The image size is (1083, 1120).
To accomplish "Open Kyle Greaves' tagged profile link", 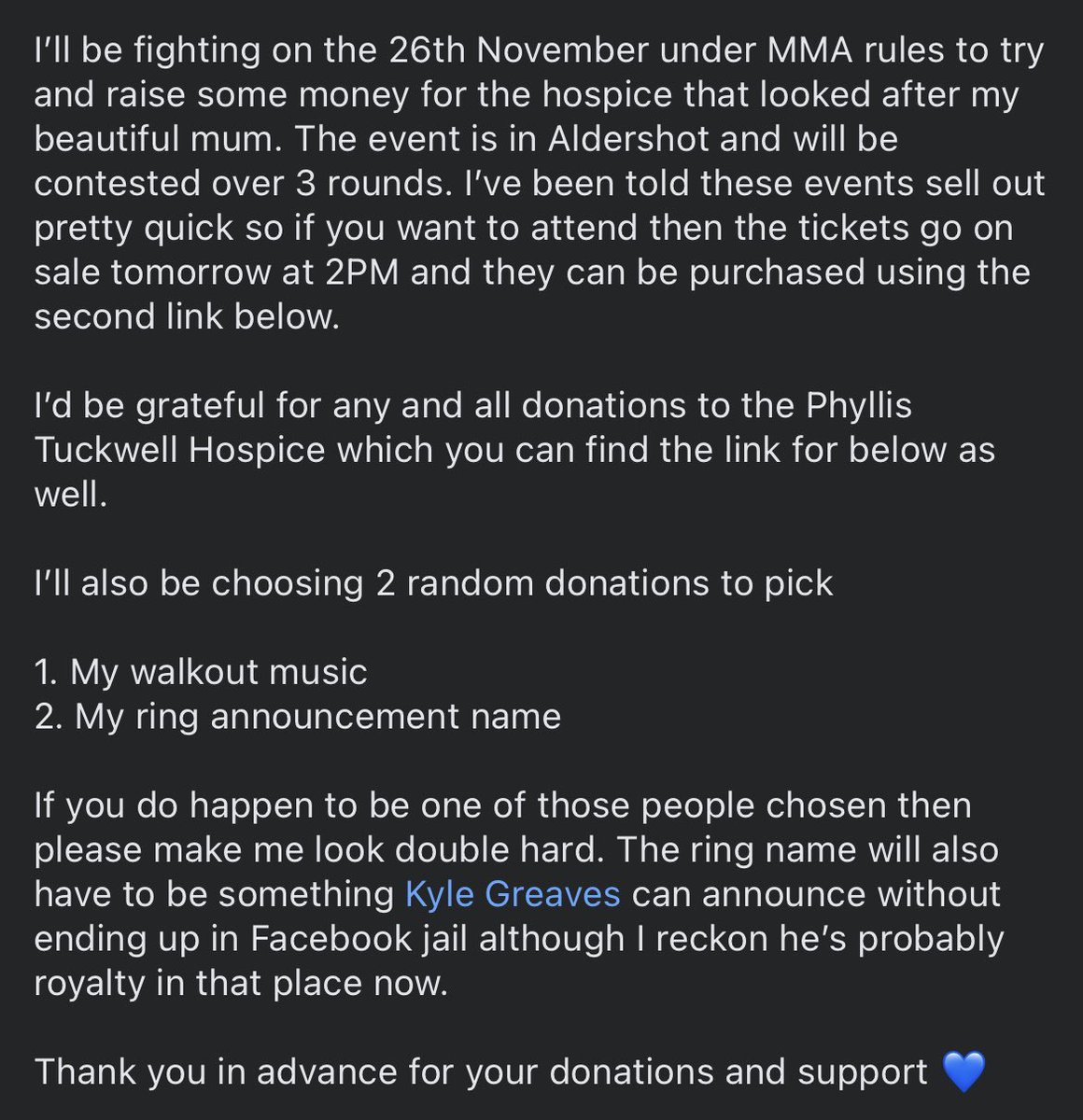I will (513, 894).
